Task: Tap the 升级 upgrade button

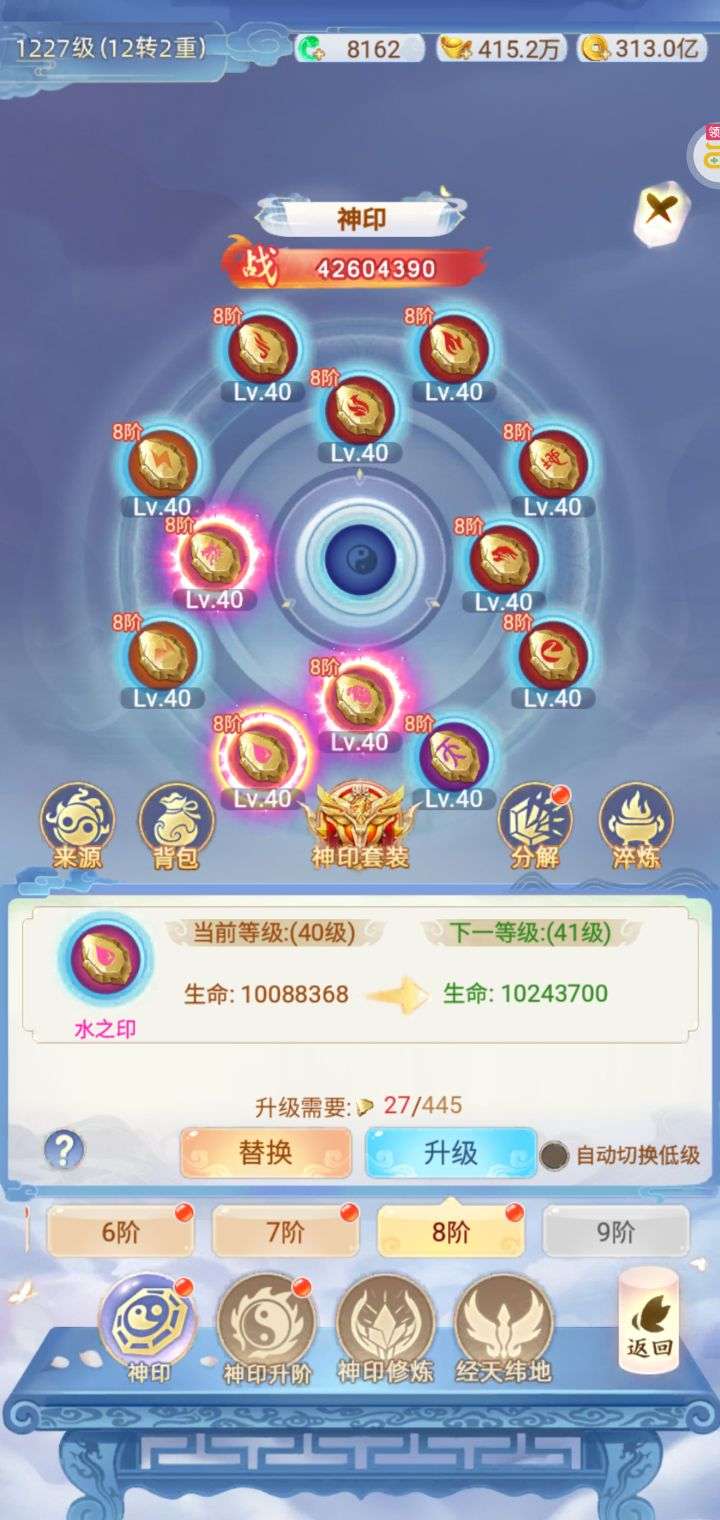Action: 451,1153
